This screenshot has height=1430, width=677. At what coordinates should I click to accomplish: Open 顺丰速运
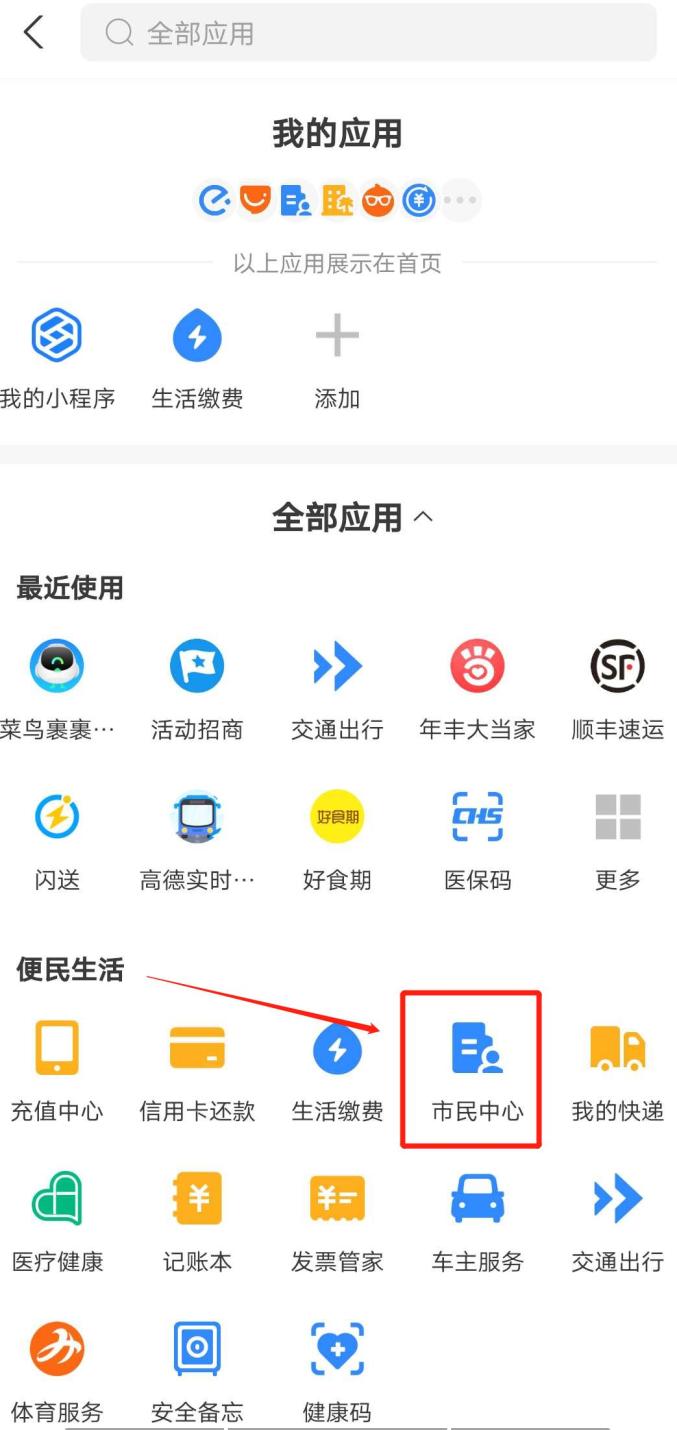pyautogui.click(x=617, y=690)
